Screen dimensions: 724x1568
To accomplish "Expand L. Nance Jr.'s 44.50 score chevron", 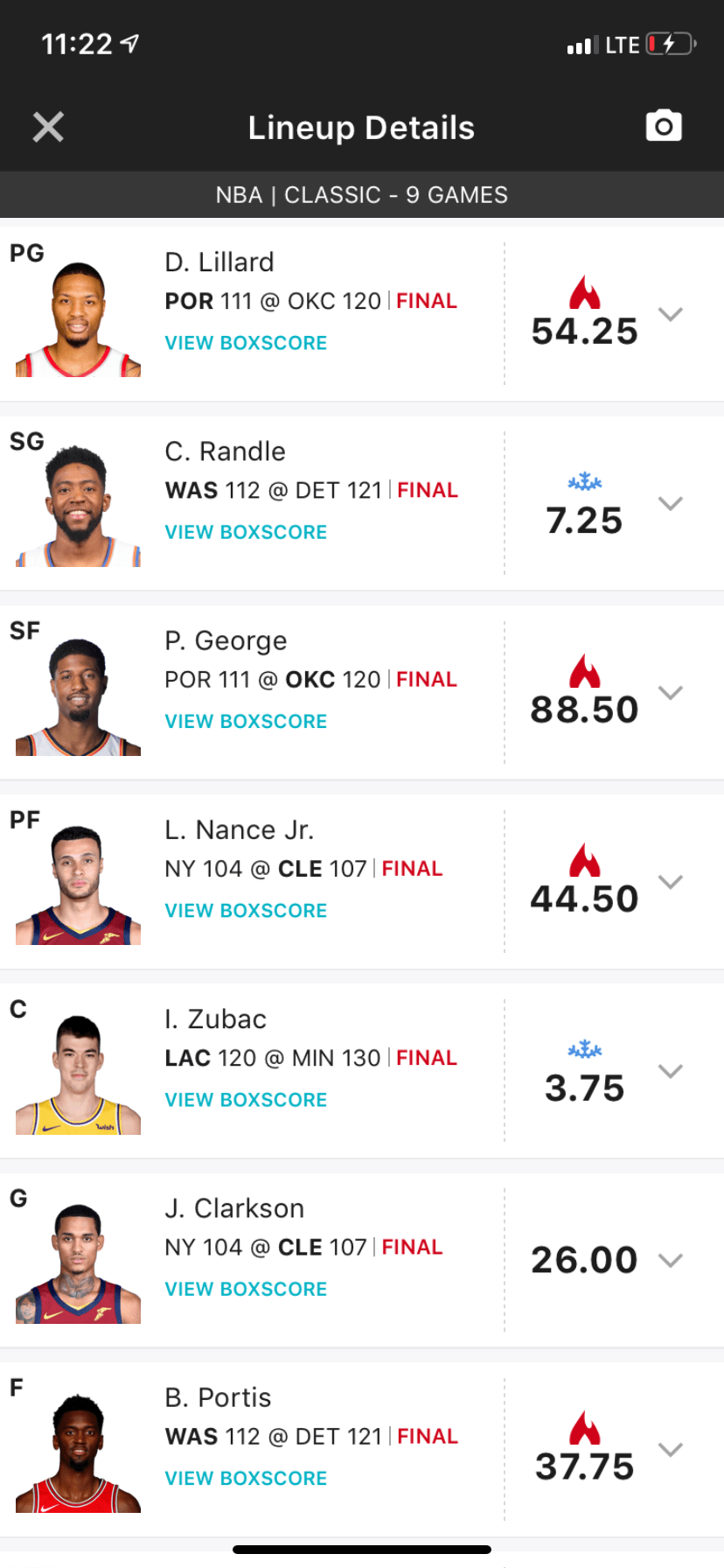I will coord(670,881).
